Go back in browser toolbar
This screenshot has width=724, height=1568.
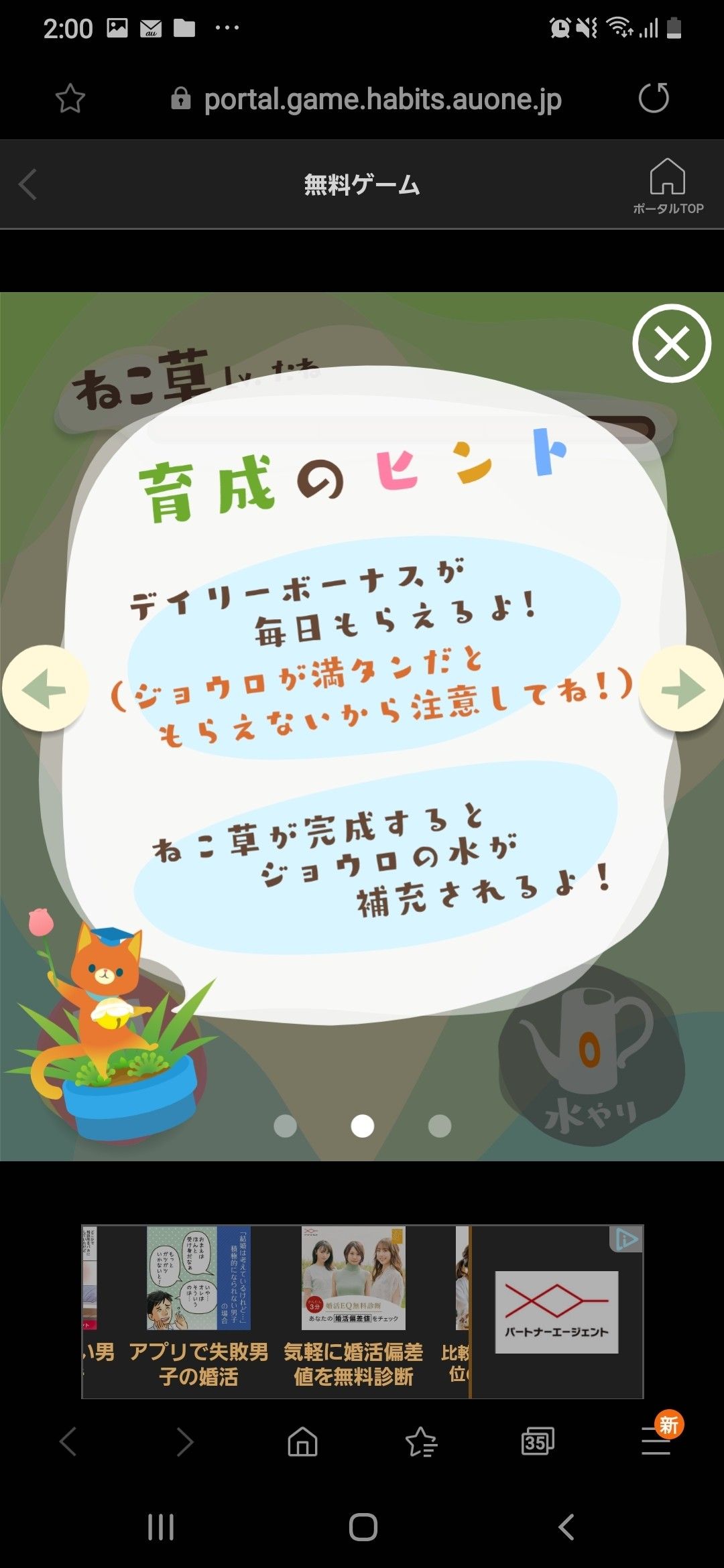pos(68,1441)
